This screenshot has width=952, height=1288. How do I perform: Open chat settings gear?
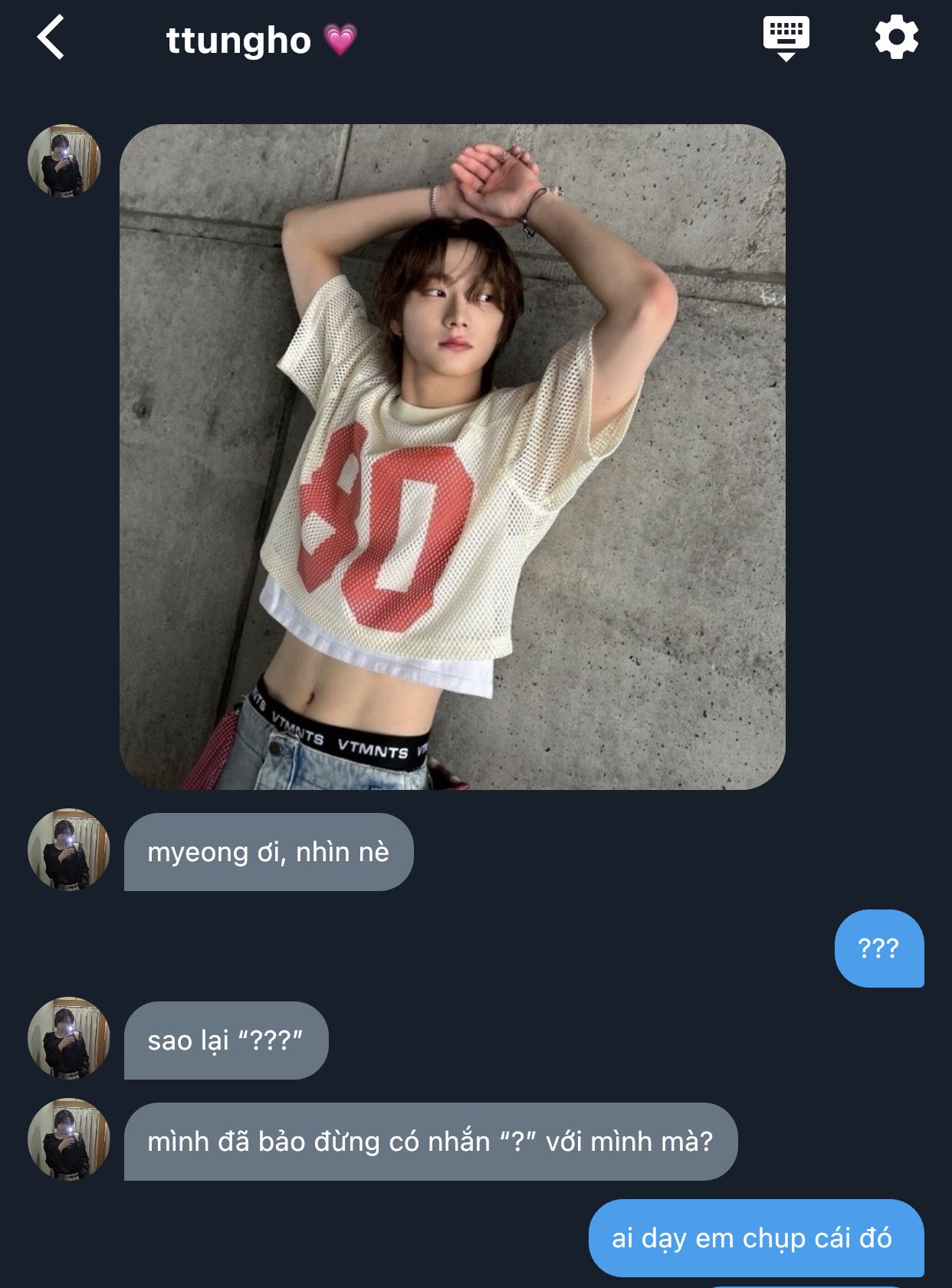tap(896, 38)
